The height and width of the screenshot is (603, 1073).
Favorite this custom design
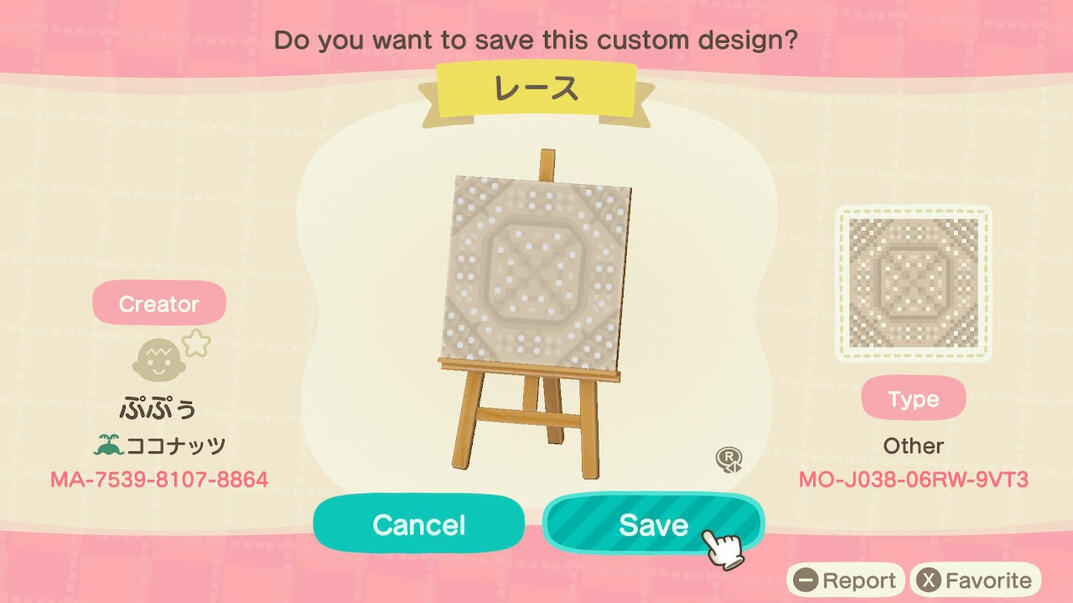[975, 580]
